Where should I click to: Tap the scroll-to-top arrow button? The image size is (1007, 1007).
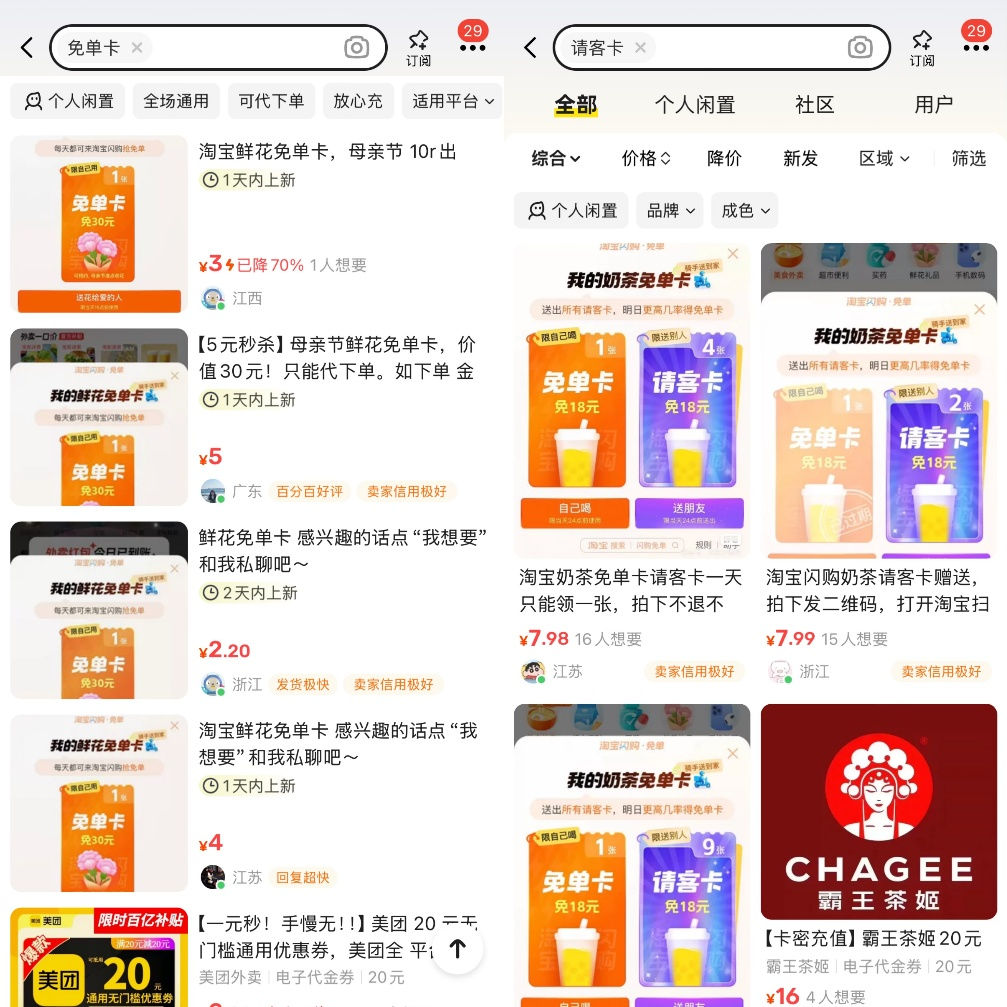(458, 948)
